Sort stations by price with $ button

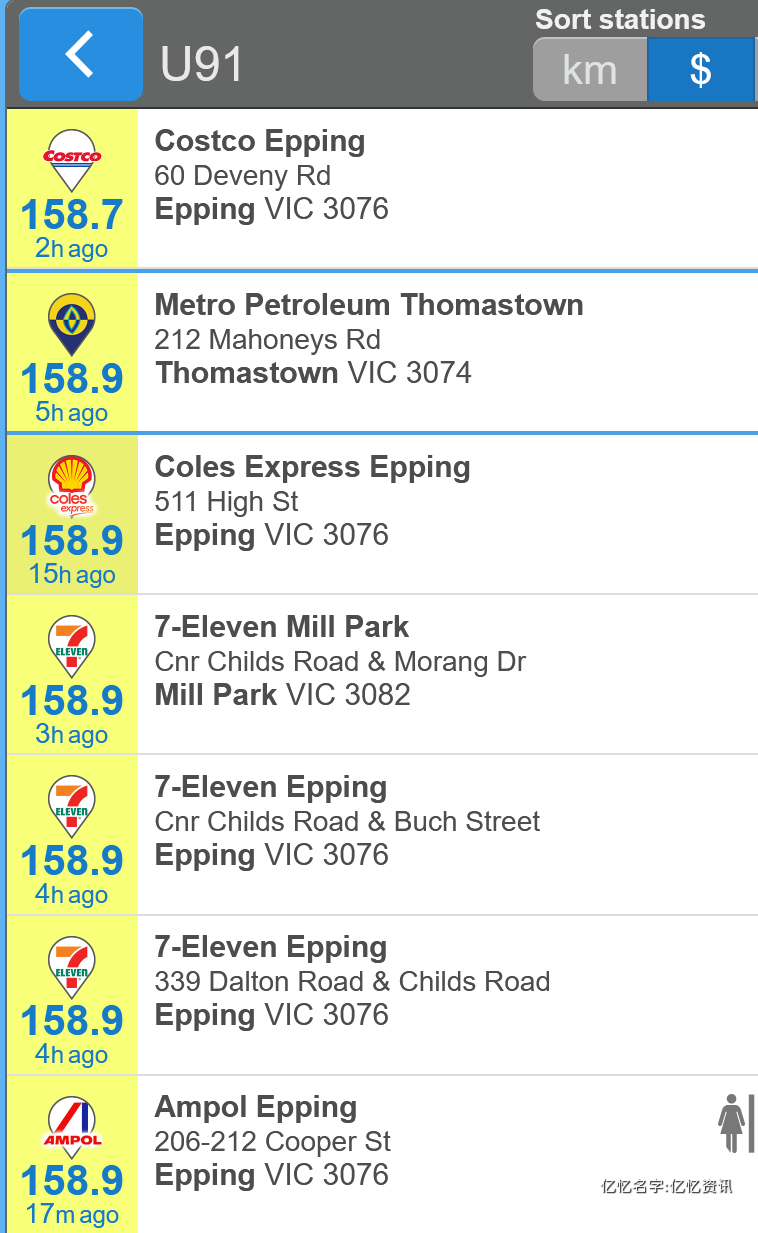pyautogui.click(x=701, y=70)
